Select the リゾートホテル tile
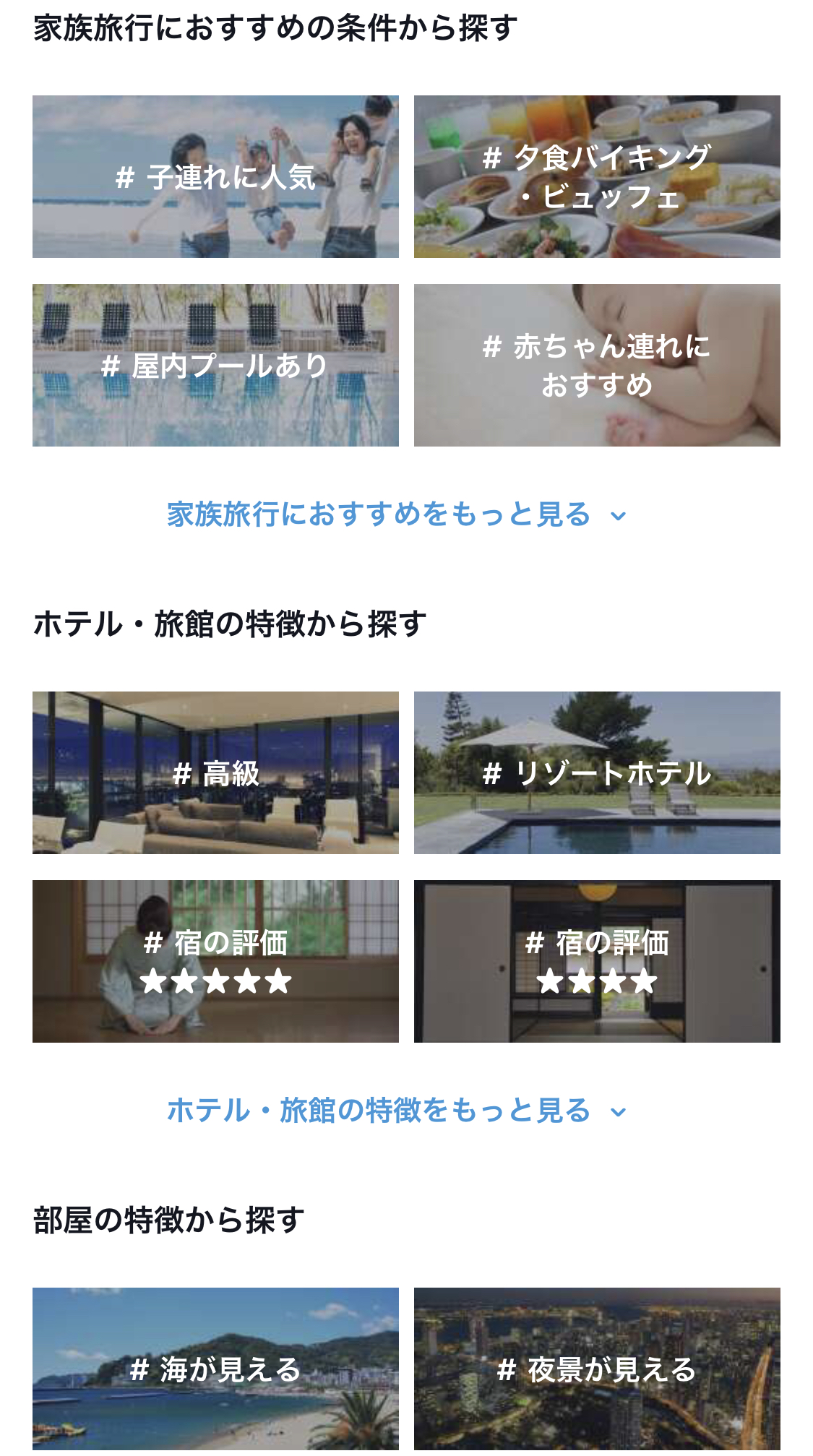This screenshot has width=813, height=1456. point(597,773)
